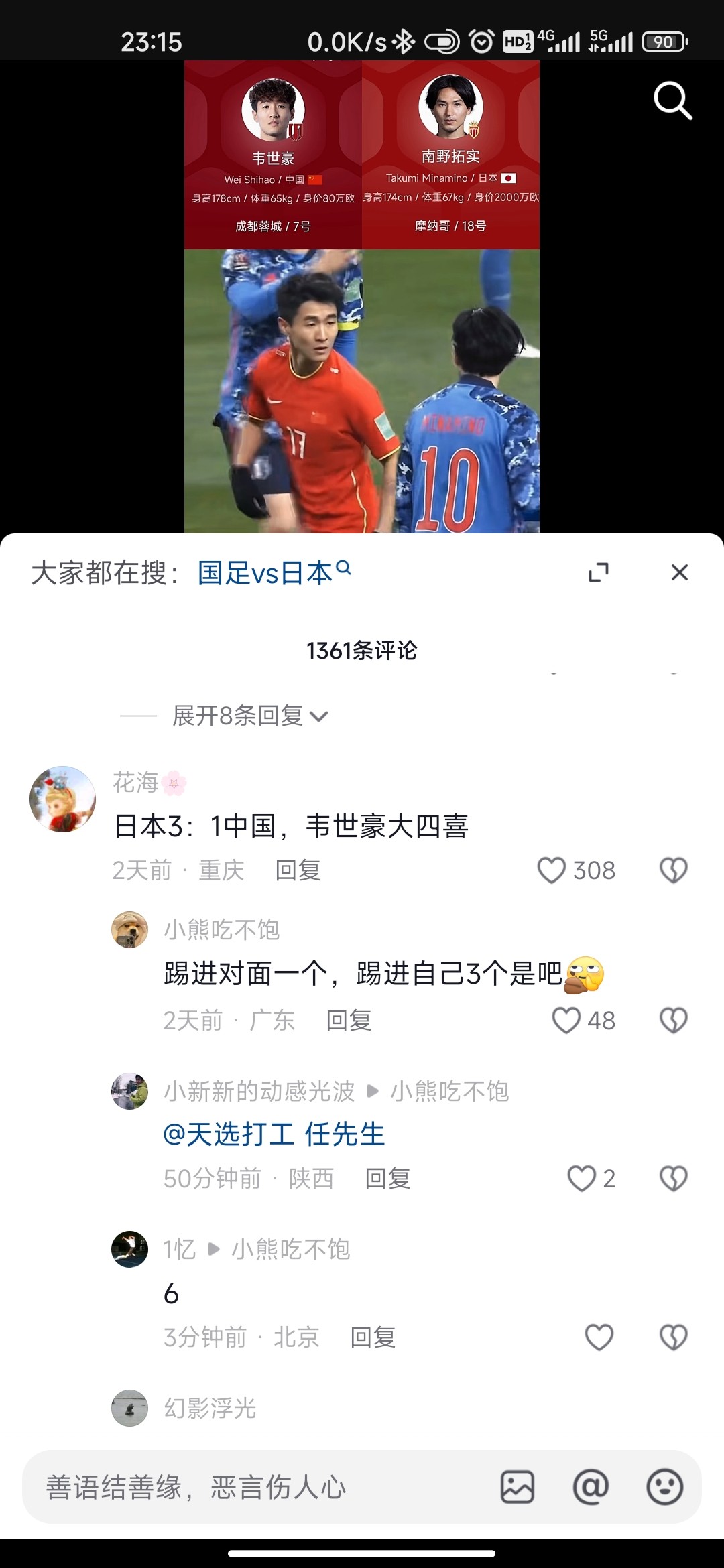Dislike 花海's comment

pyautogui.click(x=673, y=870)
